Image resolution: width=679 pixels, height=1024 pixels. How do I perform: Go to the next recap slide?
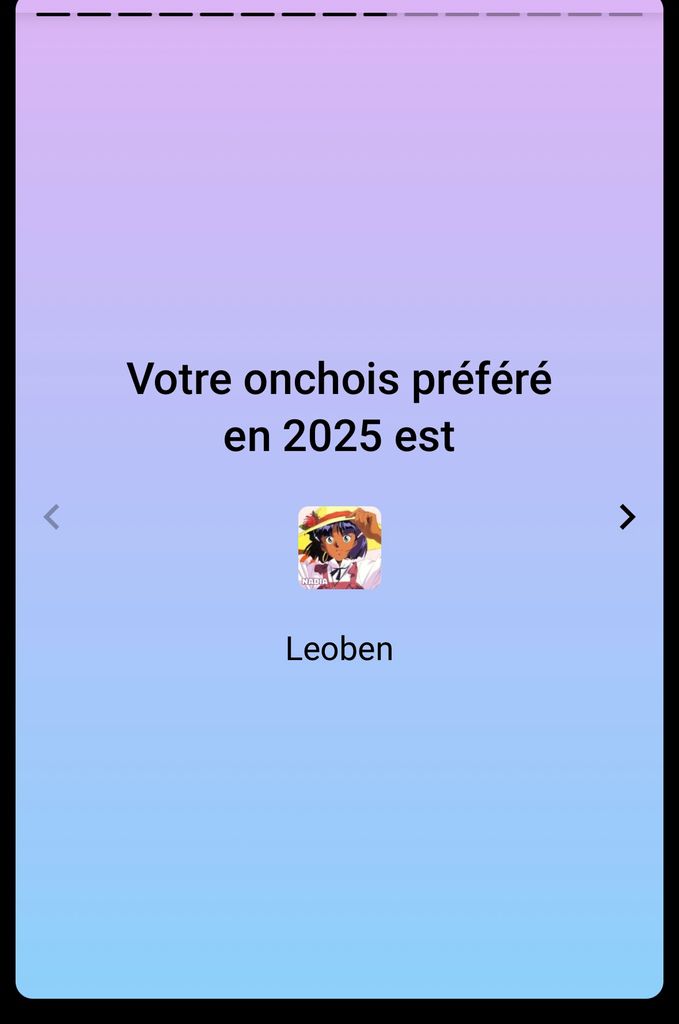627,517
